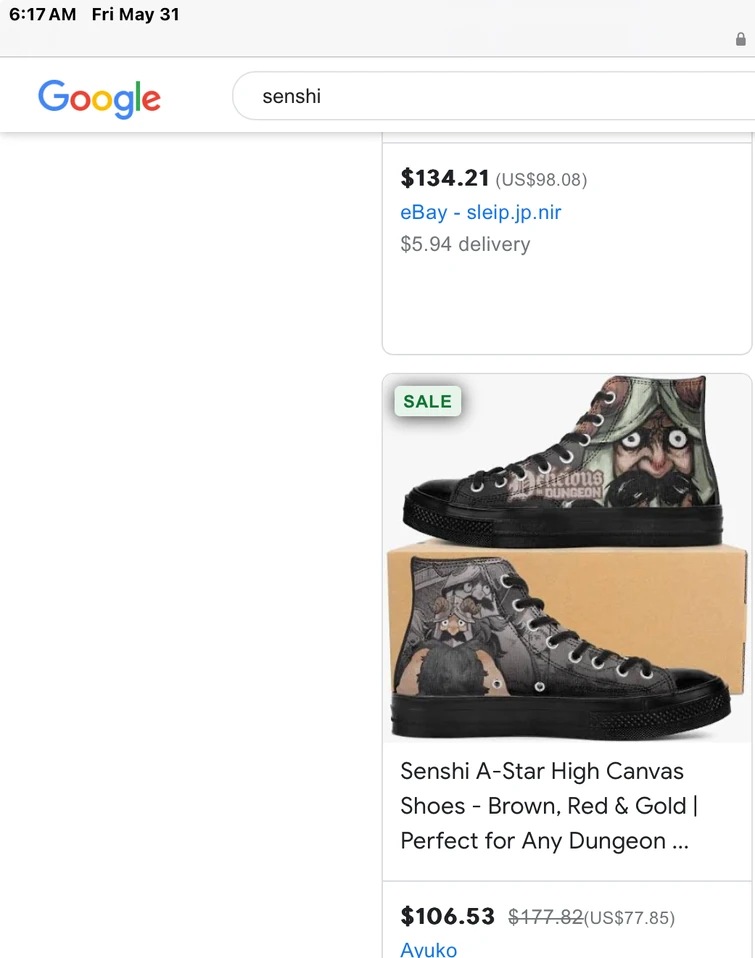Tap the US$77.85 converted price
The height and width of the screenshot is (958, 755).
(x=630, y=916)
